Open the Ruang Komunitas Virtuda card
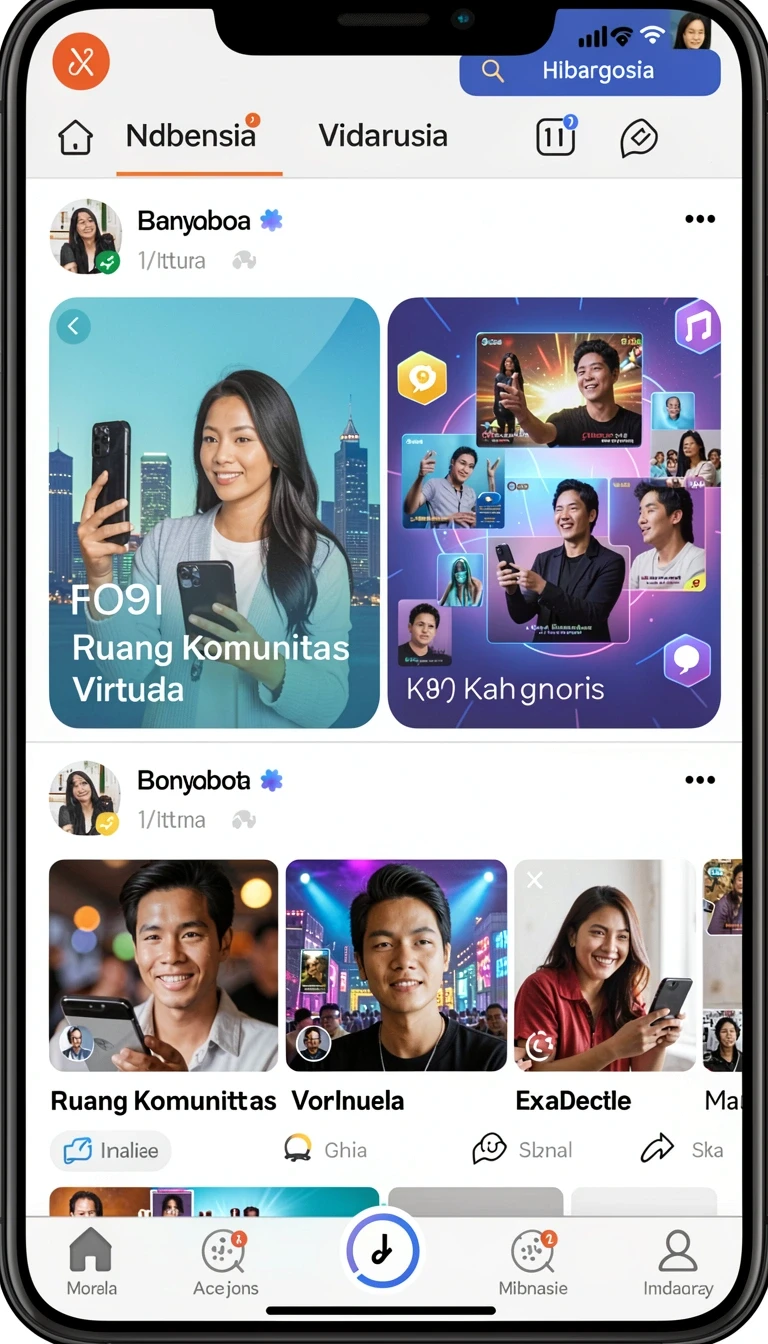The width and height of the screenshot is (768, 1344). click(214, 513)
